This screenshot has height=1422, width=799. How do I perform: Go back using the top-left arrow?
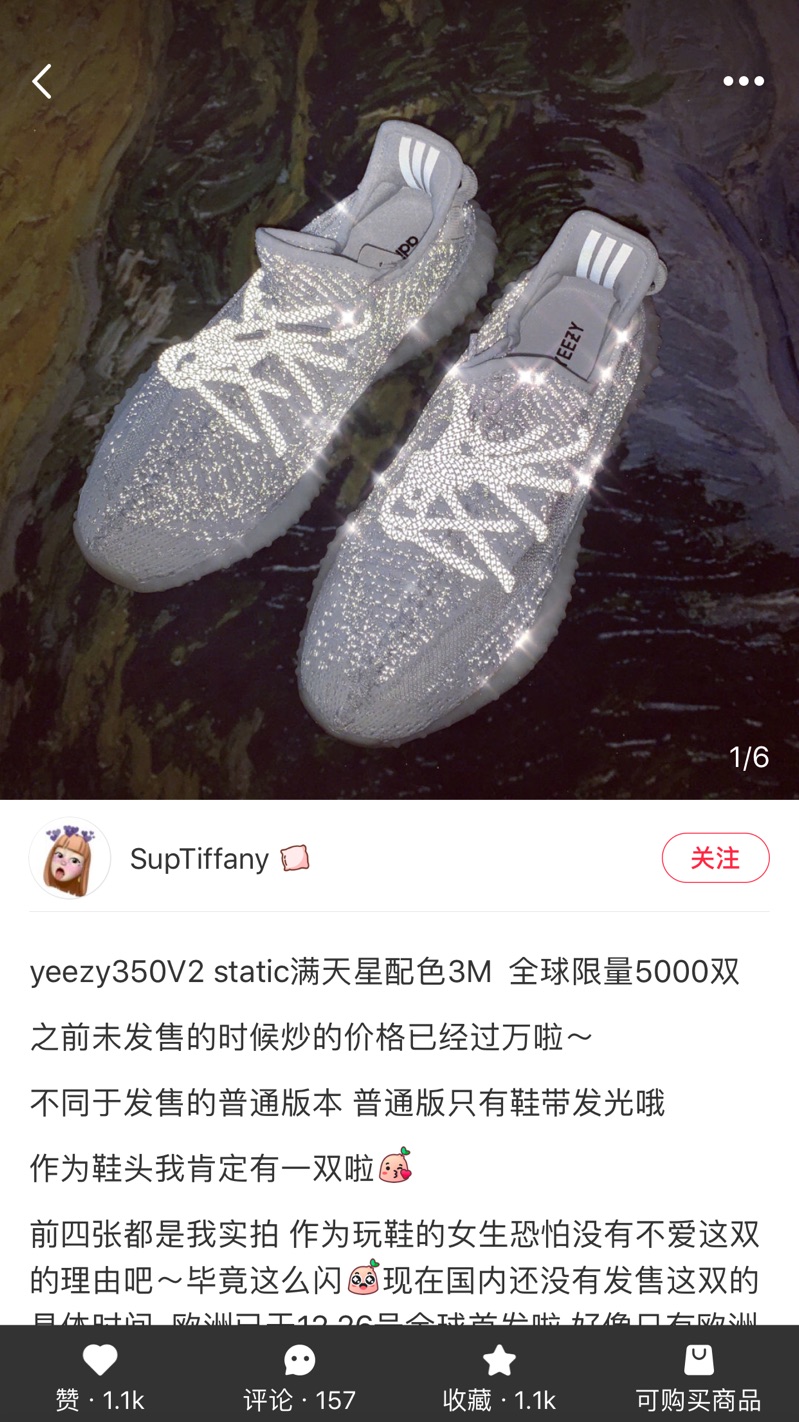tap(42, 82)
